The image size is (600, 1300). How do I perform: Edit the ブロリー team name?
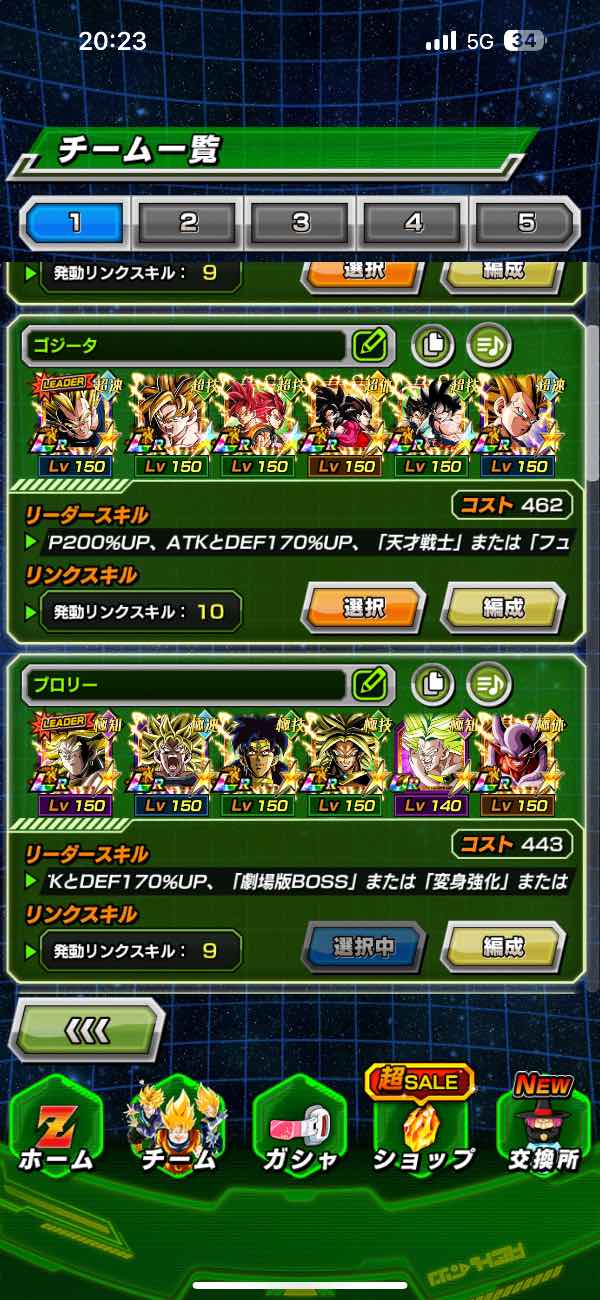click(369, 685)
